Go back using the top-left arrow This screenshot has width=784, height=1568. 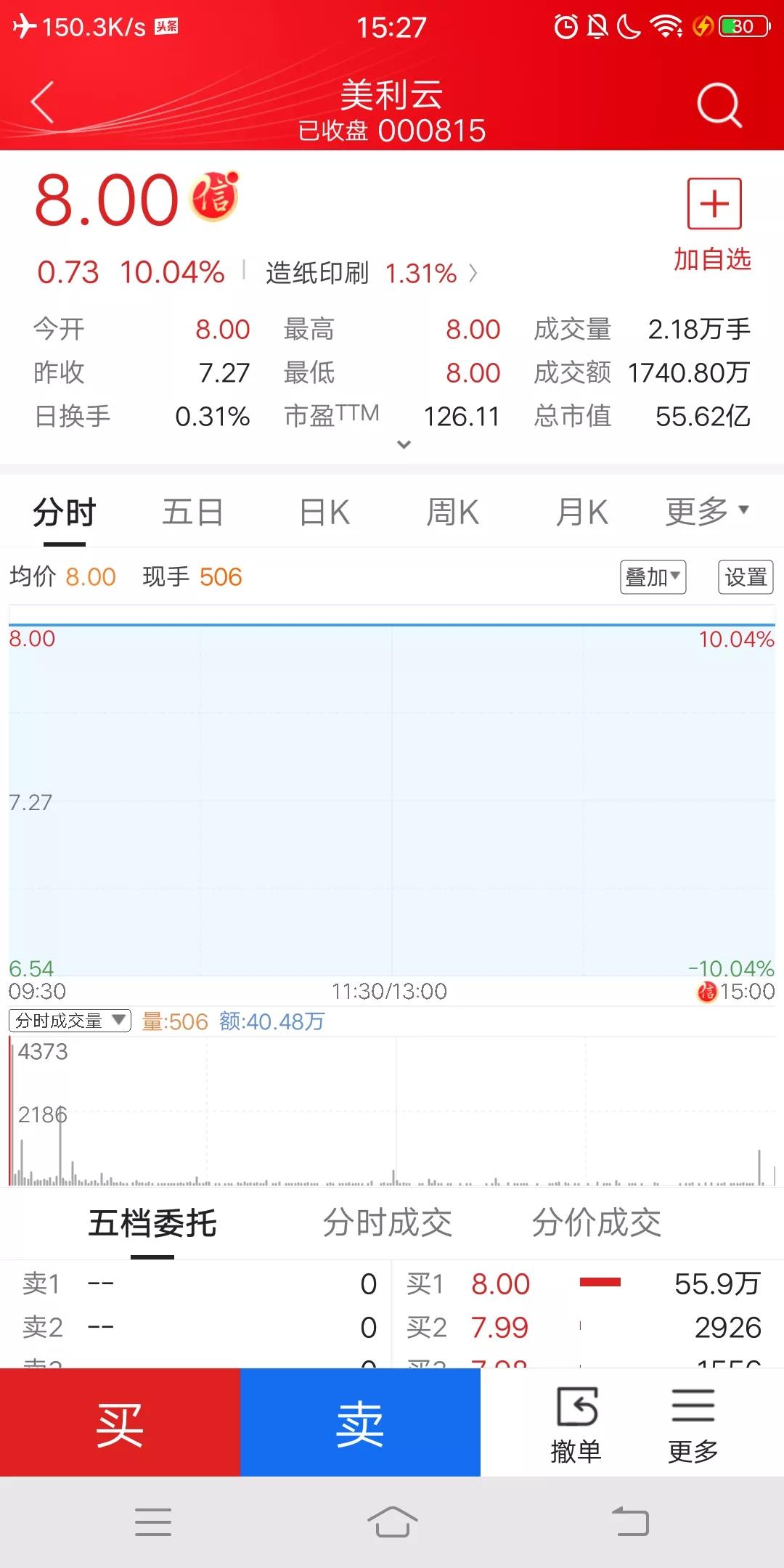coord(44,102)
